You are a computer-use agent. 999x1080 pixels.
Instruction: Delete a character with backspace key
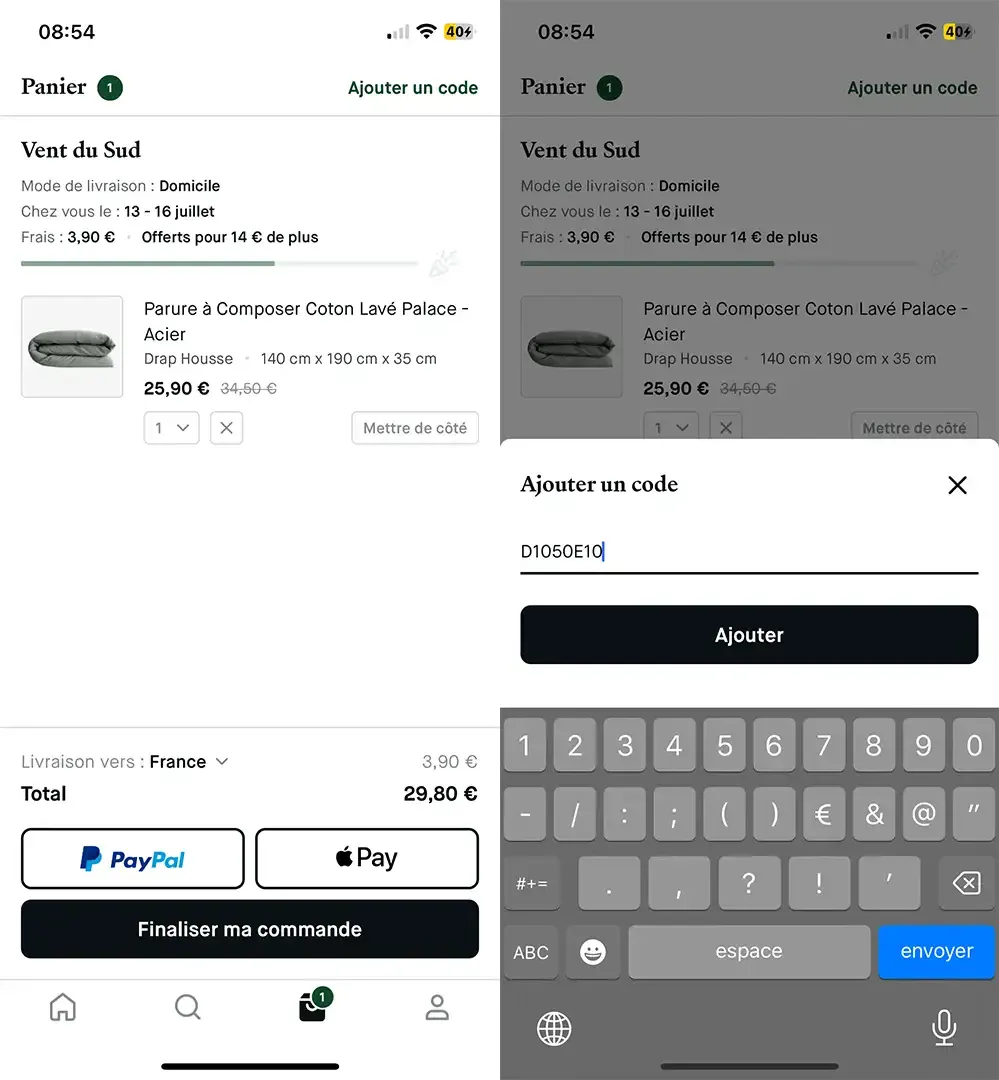tap(965, 884)
